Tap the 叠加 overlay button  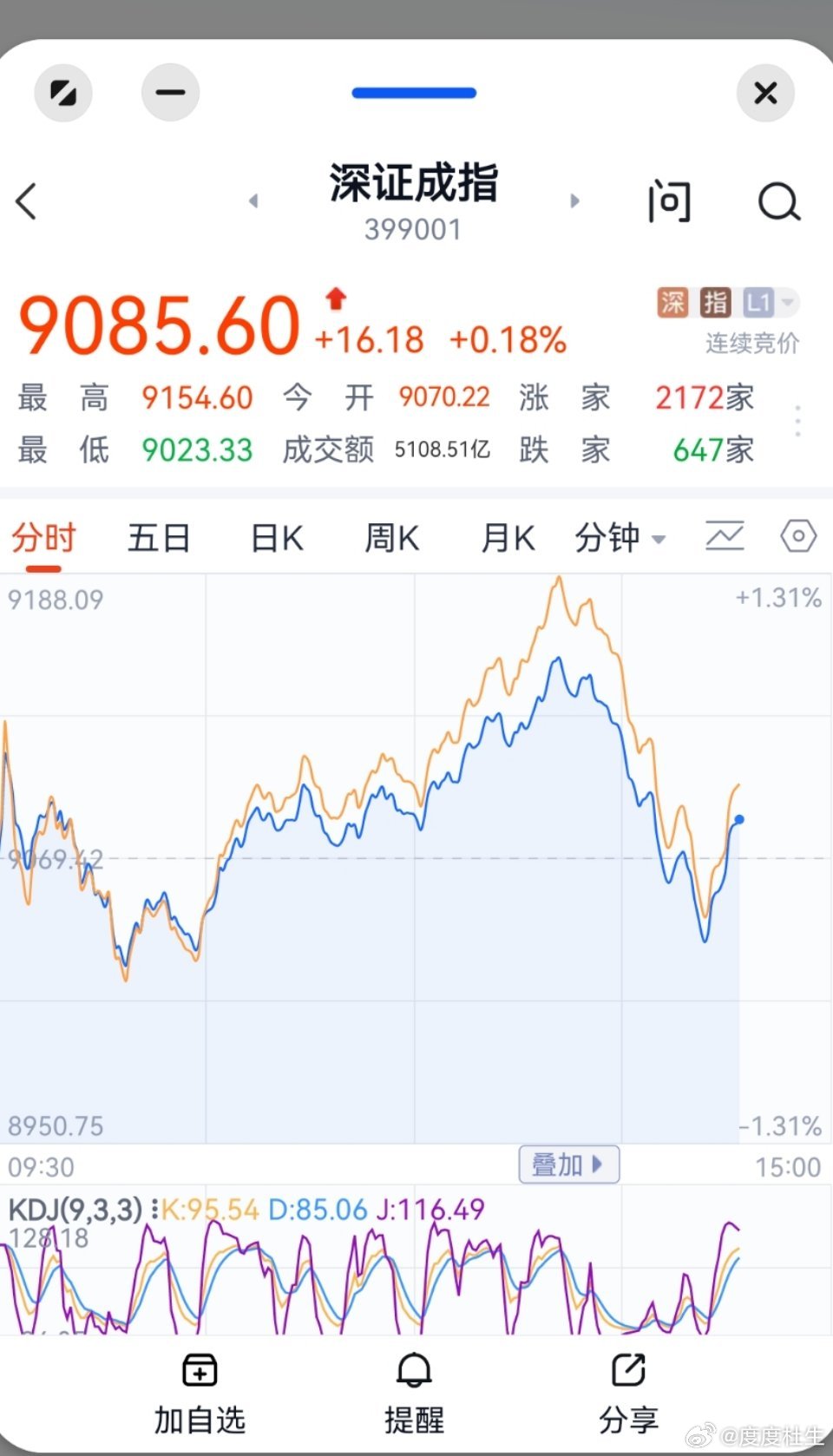click(569, 1164)
